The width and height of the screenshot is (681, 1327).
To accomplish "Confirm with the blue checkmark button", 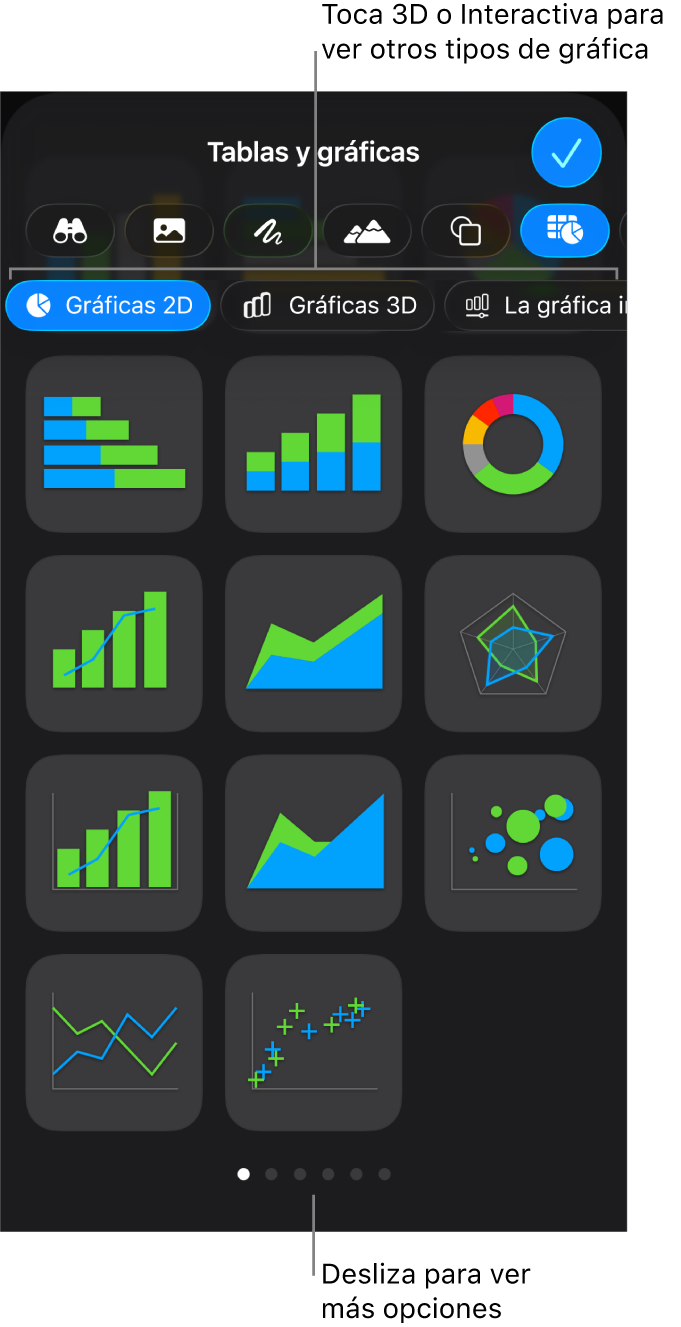I will pyautogui.click(x=566, y=153).
